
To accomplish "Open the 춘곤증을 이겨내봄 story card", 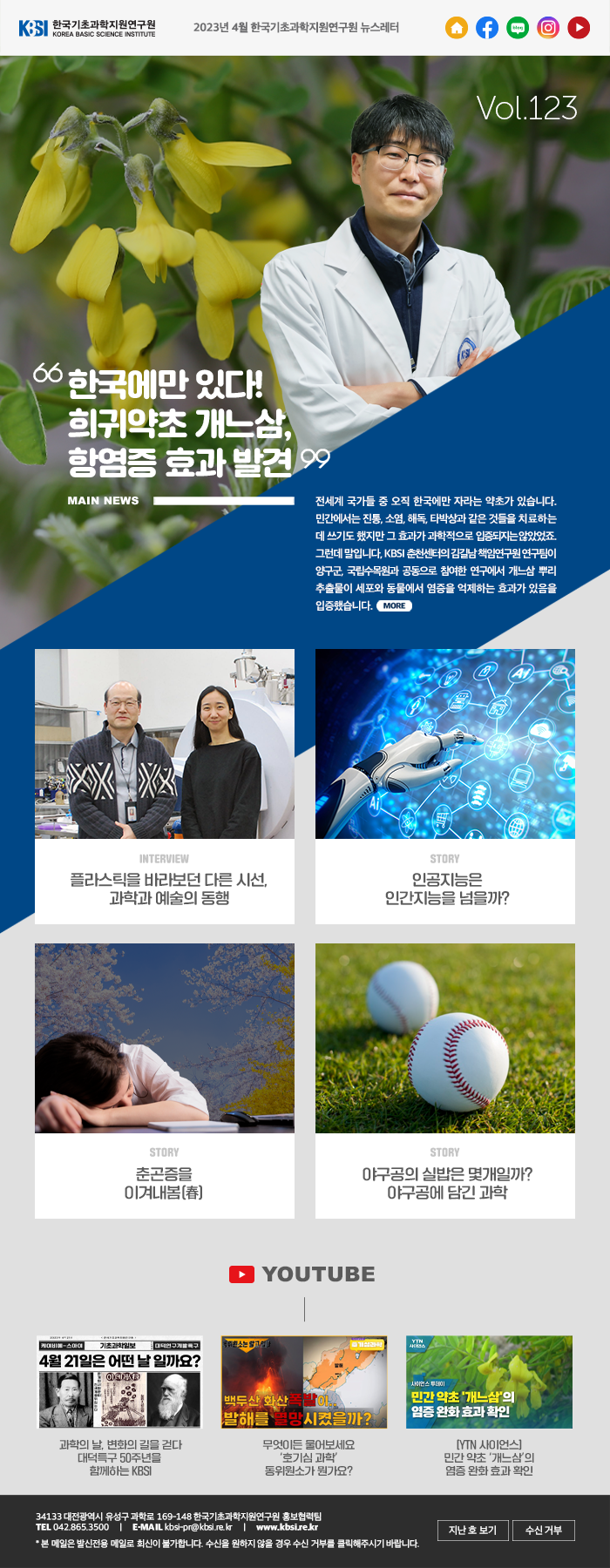I will pos(165,1080).
